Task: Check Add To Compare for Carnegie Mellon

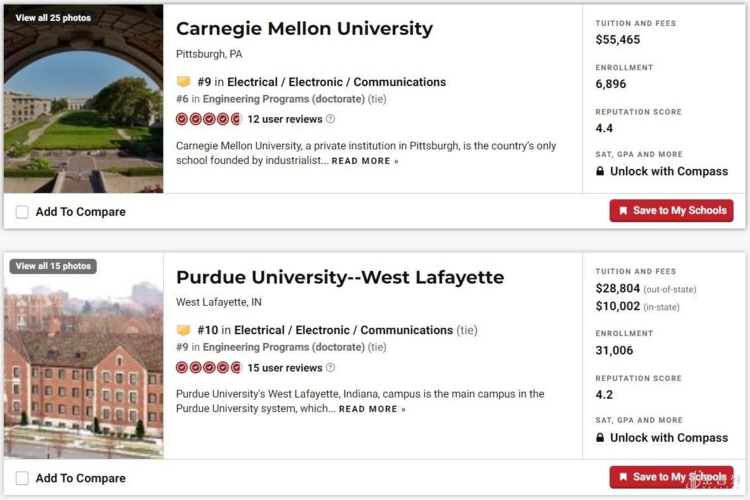Action: (x=22, y=212)
